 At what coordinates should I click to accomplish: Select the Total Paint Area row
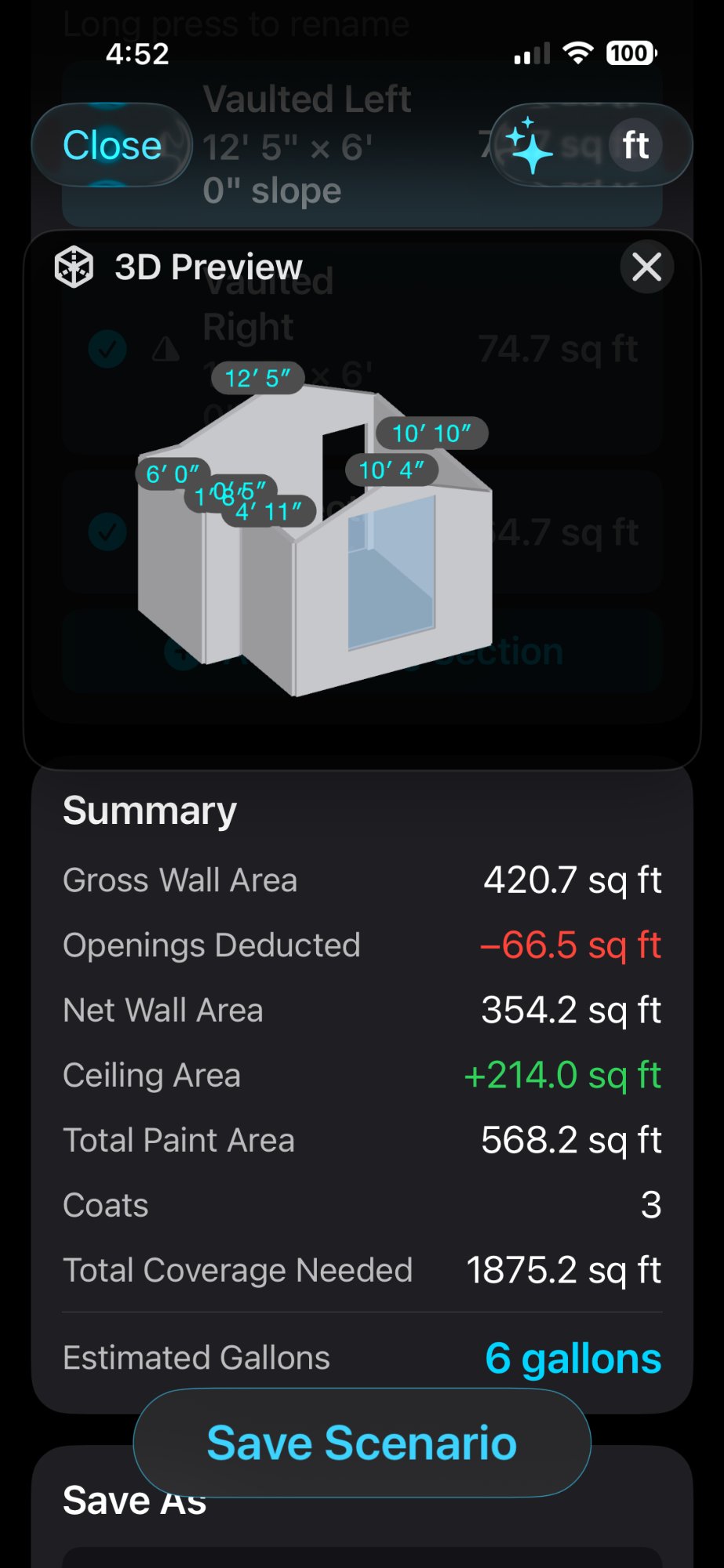tap(362, 1140)
